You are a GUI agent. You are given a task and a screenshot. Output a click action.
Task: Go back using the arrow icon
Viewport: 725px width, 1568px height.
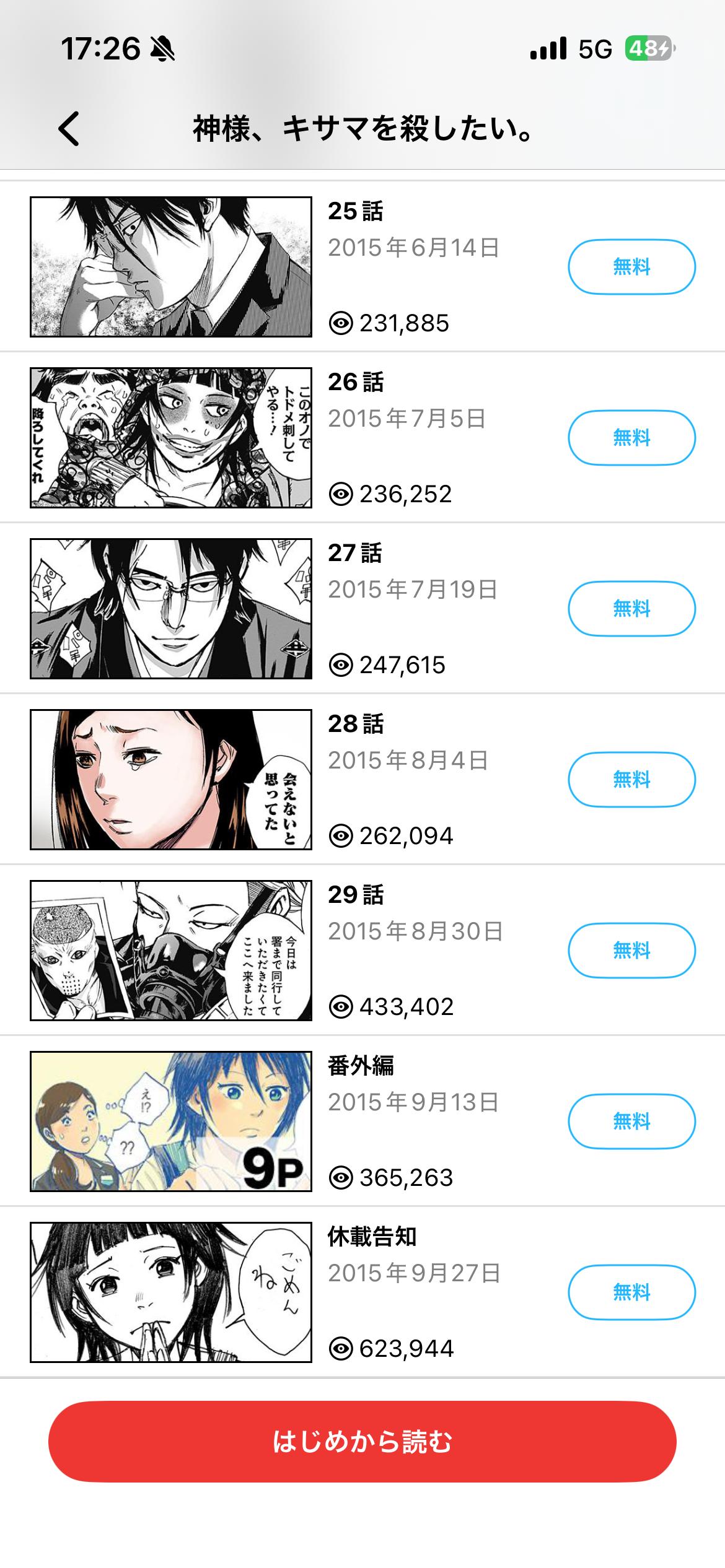point(69,129)
